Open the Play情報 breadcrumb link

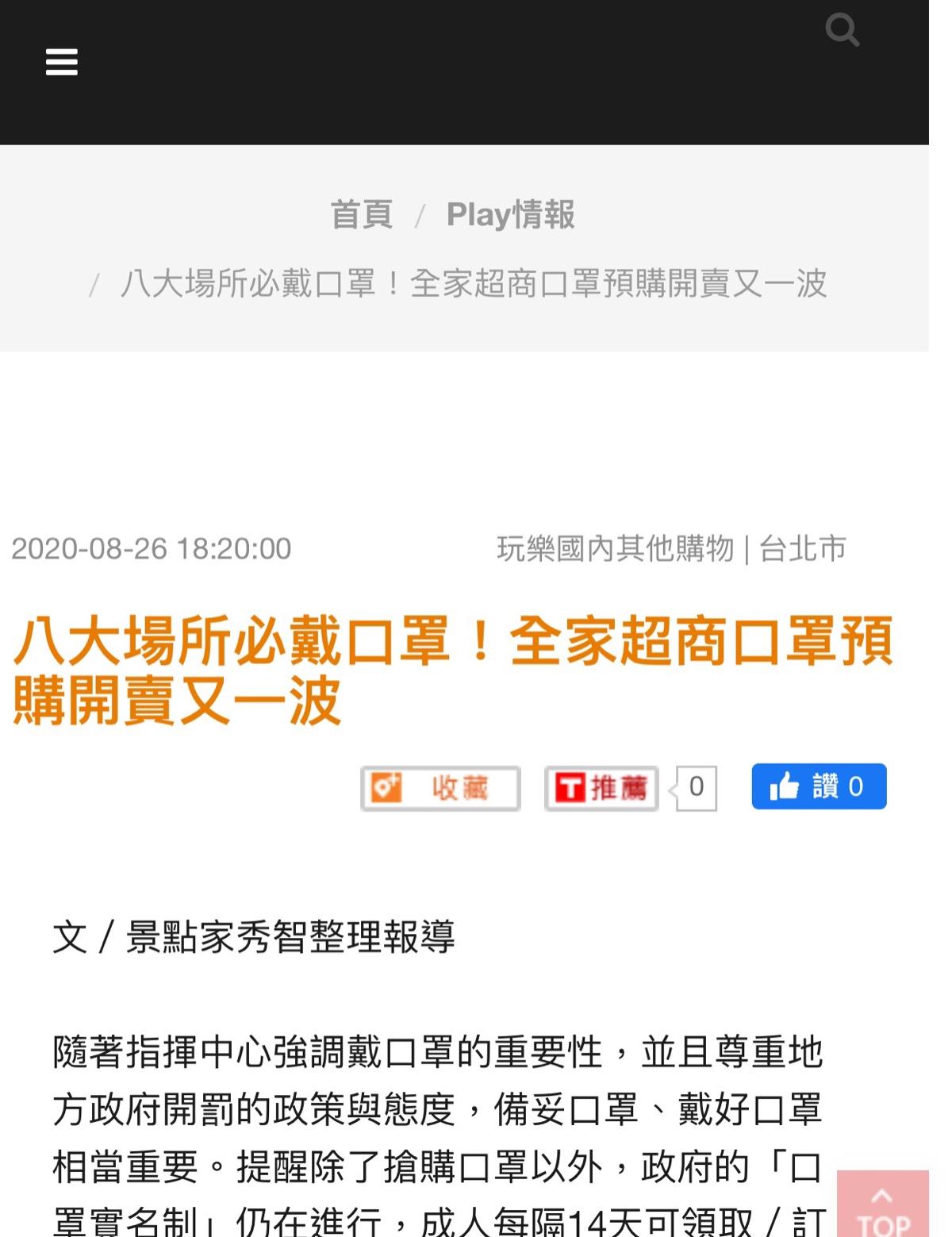[510, 214]
